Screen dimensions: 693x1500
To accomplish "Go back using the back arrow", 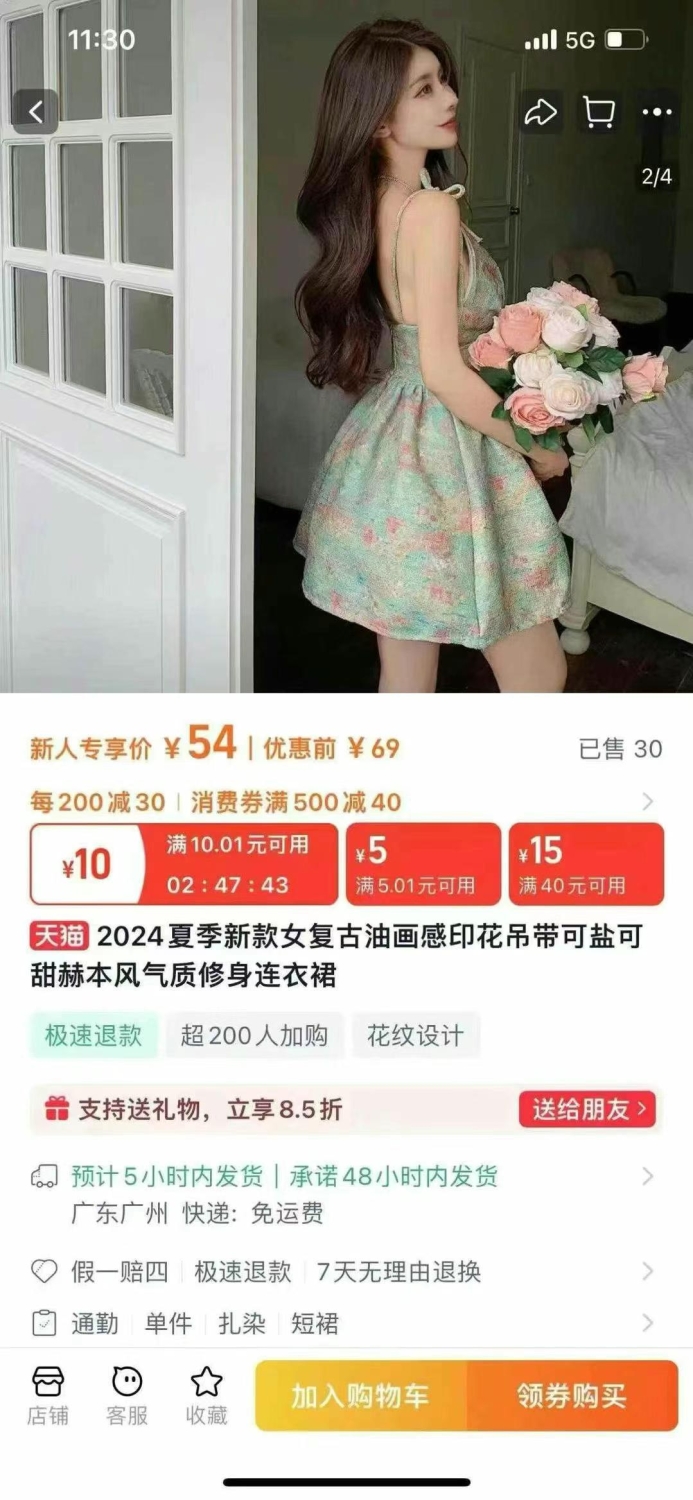I will (x=36, y=112).
